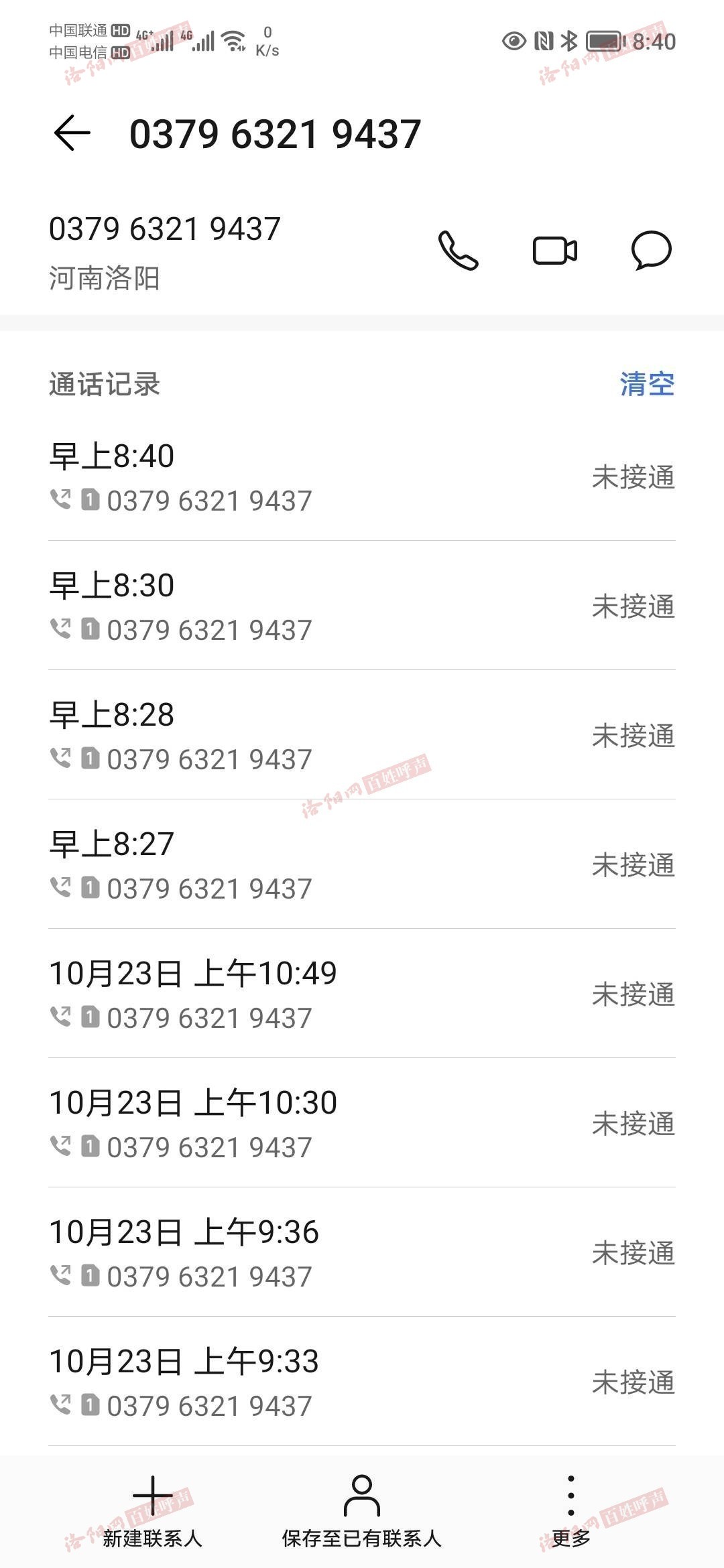The image size is (724, 1568).
Task: Select the 10月23日 上午9:33 call entry
Action: [x=362, y=1382]
